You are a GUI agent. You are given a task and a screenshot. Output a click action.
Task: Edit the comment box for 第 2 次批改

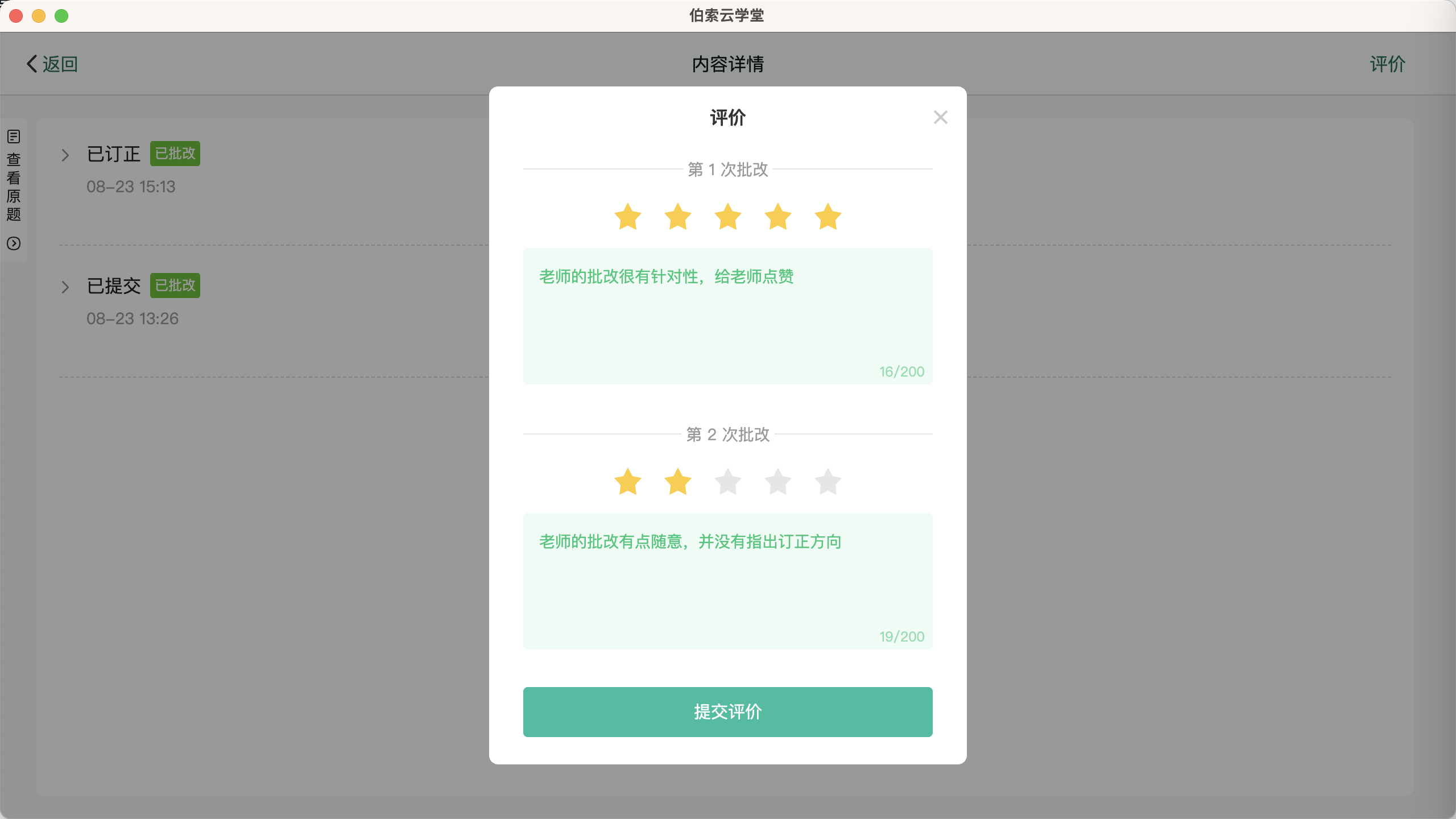[727, 581]
